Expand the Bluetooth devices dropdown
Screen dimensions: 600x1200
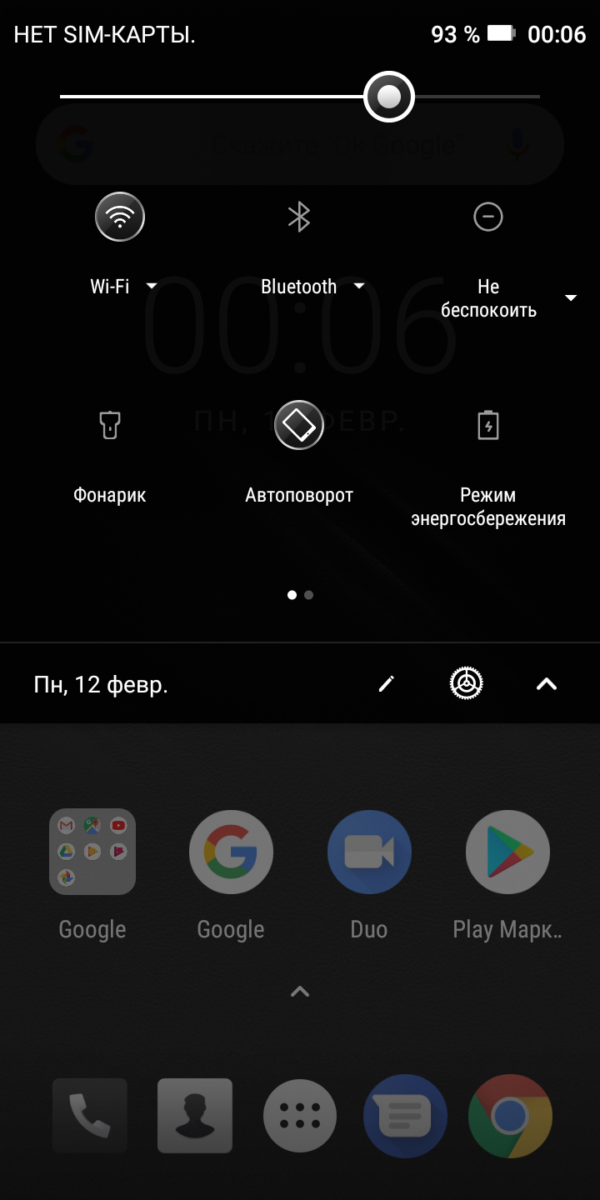[x=359, y=287]
